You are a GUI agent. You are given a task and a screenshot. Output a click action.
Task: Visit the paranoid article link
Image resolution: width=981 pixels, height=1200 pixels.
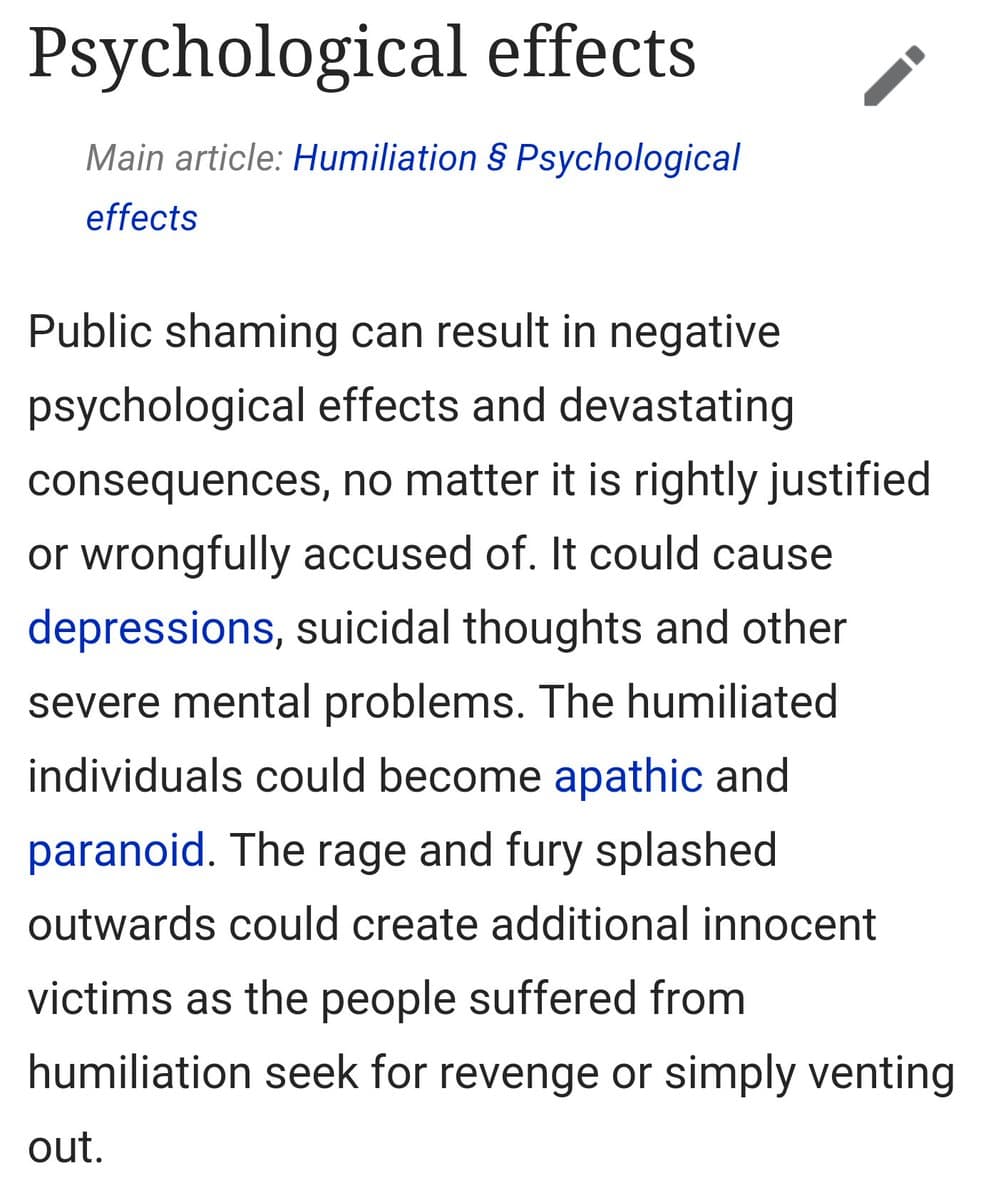pyautogui.click(x=116, y=850)
